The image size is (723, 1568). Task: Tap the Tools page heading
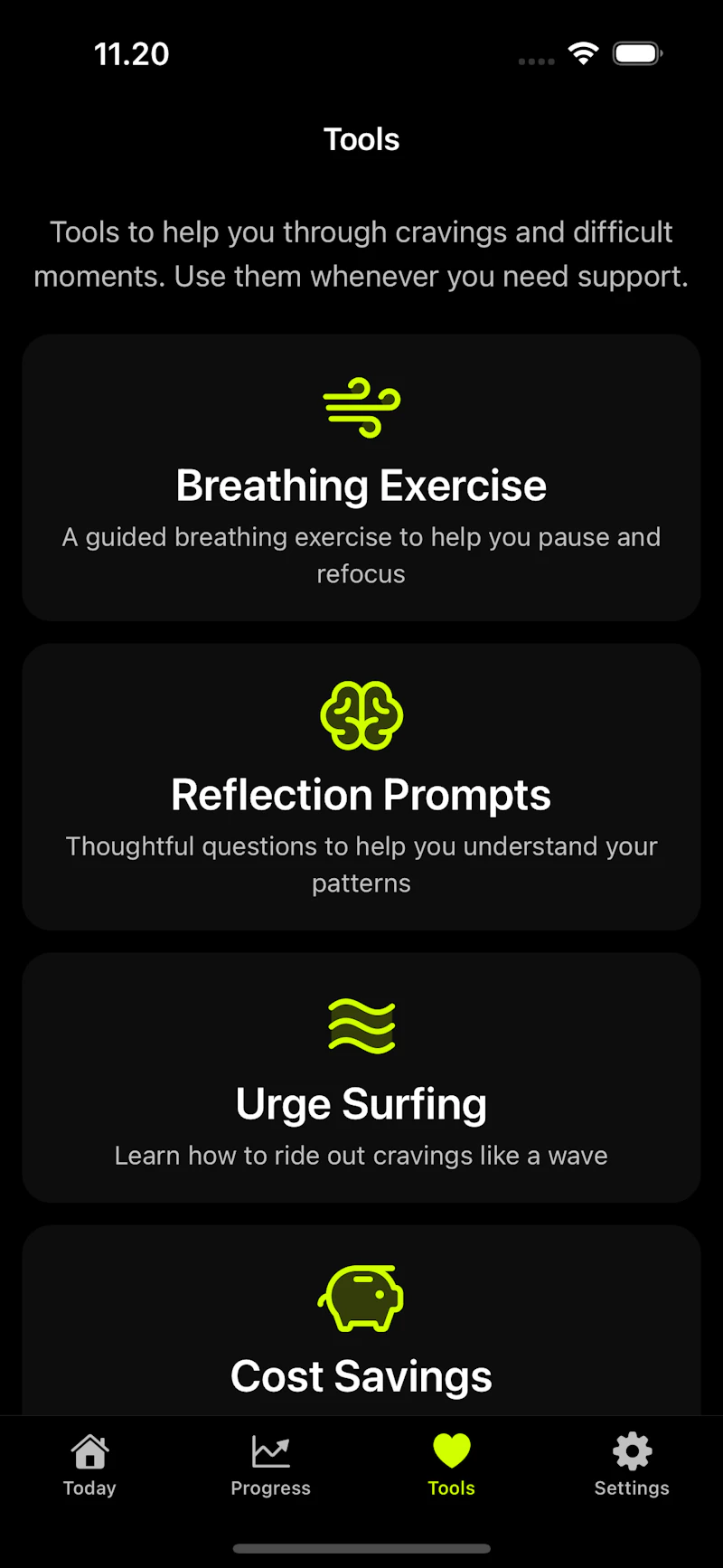click(x=361, y=139)
